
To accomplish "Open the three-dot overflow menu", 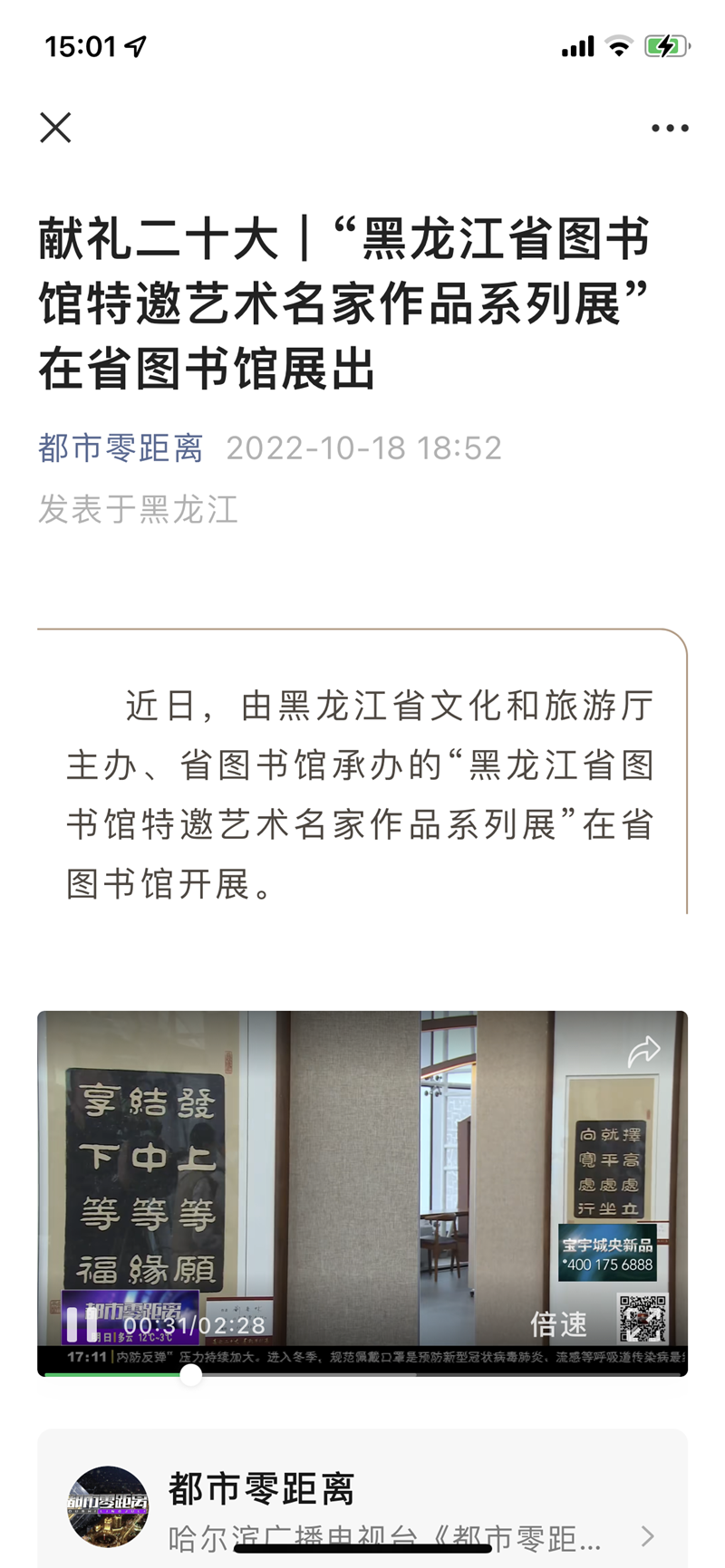I will point(670,129).
